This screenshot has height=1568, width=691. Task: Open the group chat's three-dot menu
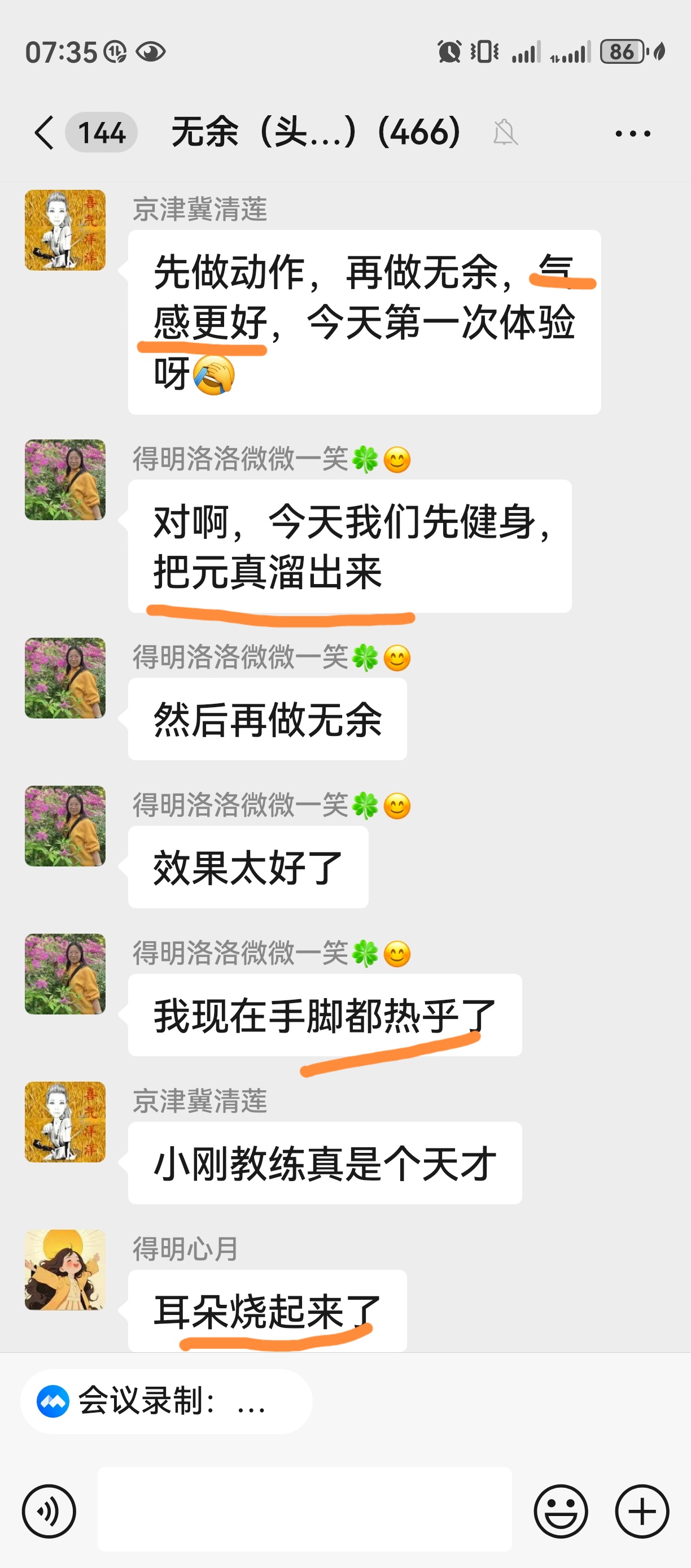[633, 133]
